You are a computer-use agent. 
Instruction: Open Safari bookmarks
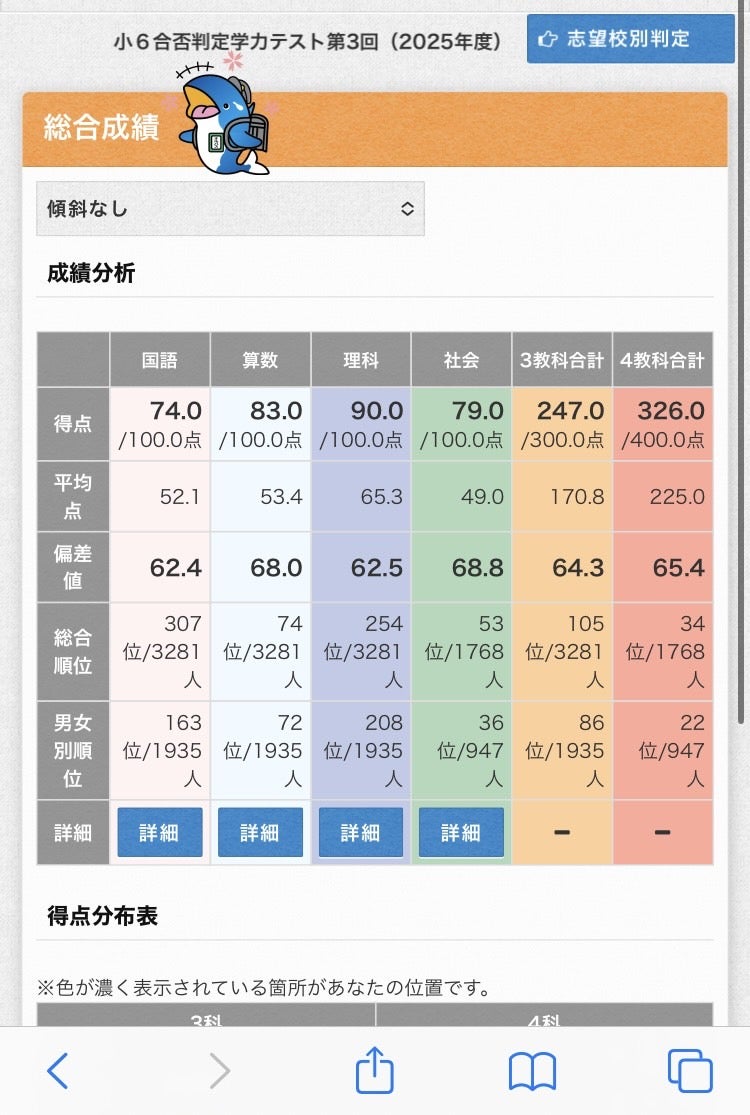[x=531, y=1070]
